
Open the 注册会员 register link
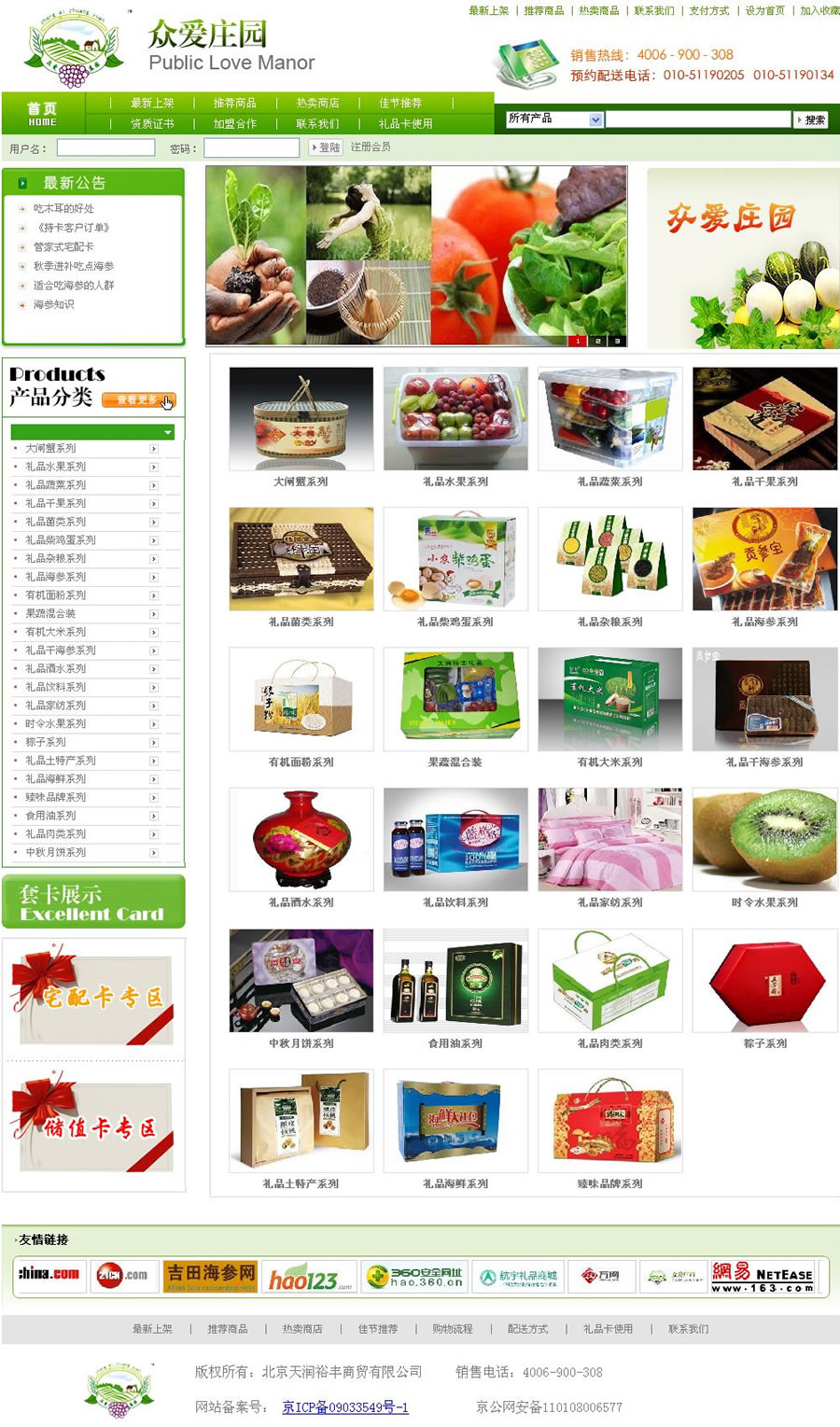pos(371,147)
